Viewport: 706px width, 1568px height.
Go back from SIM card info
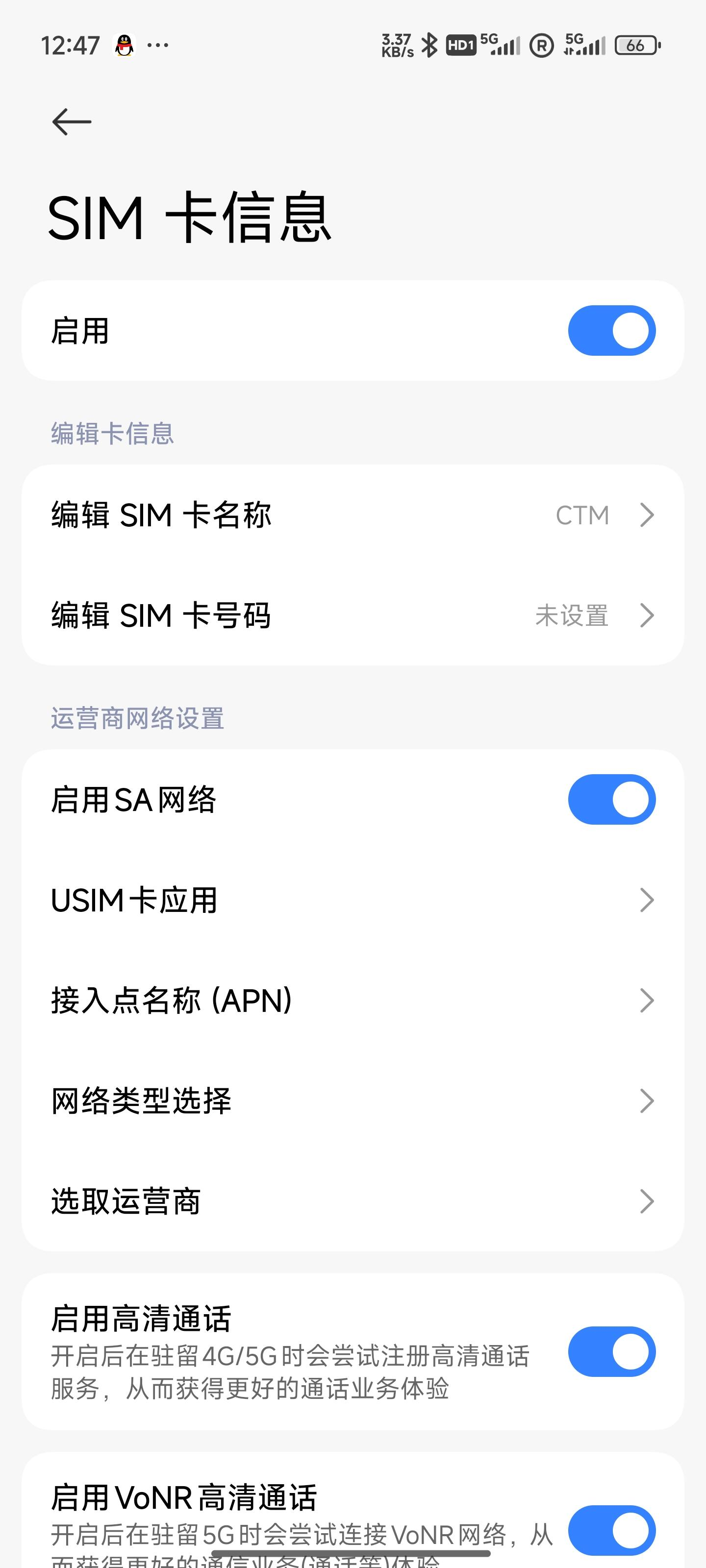(72, 122)
